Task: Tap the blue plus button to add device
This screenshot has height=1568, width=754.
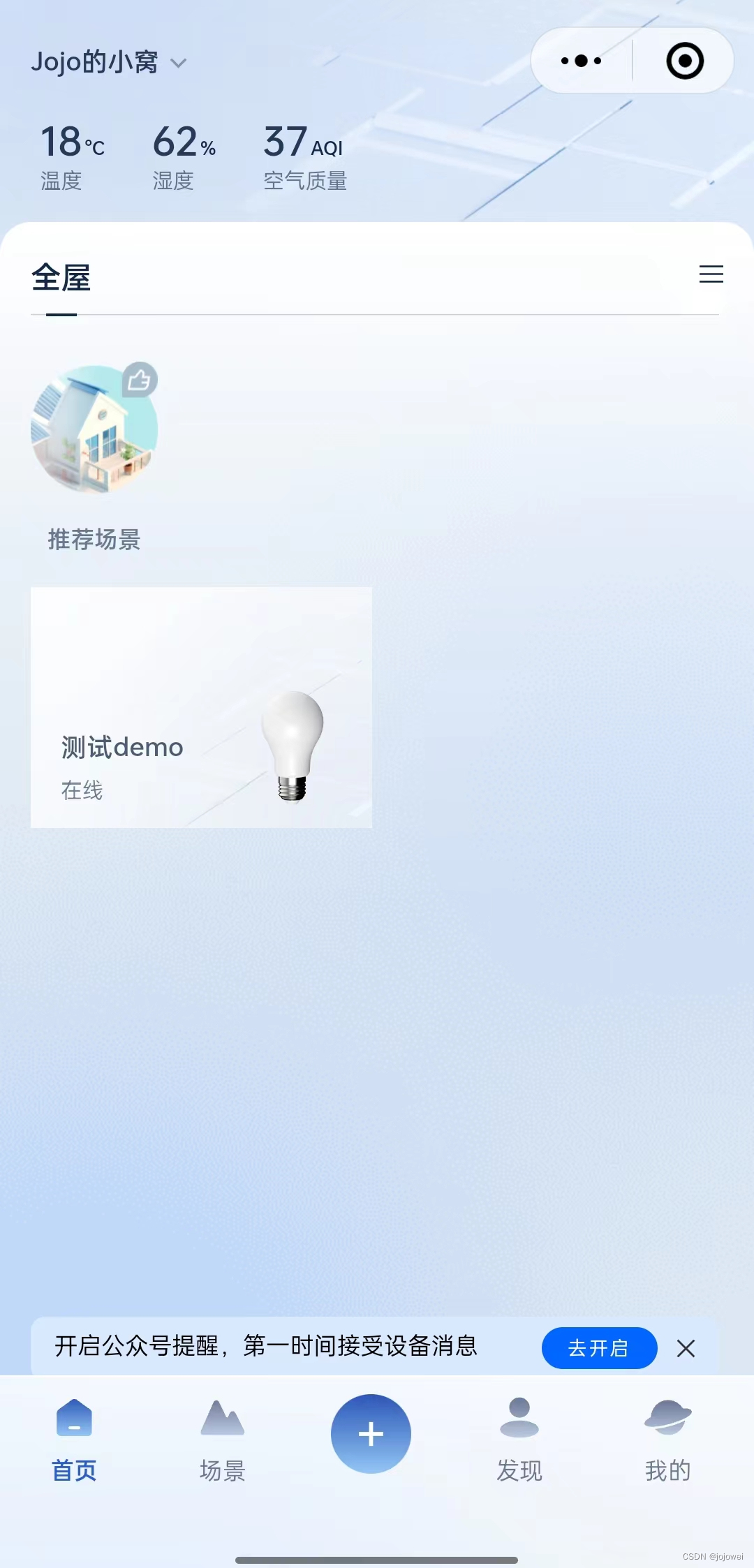Action: pos(371,1435)
